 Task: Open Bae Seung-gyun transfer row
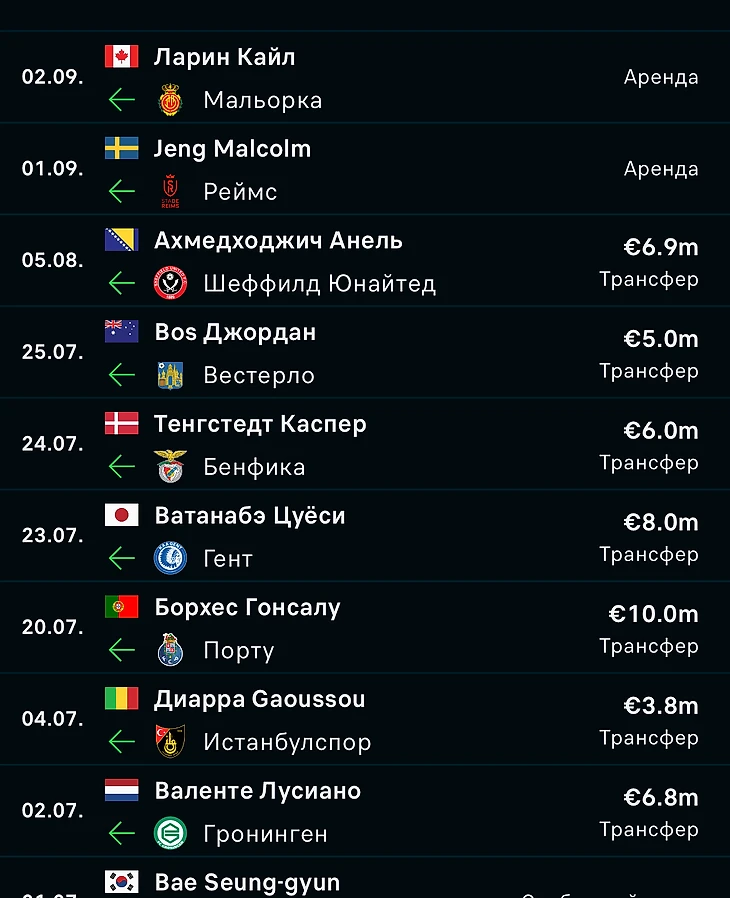(x=365, y=883)
